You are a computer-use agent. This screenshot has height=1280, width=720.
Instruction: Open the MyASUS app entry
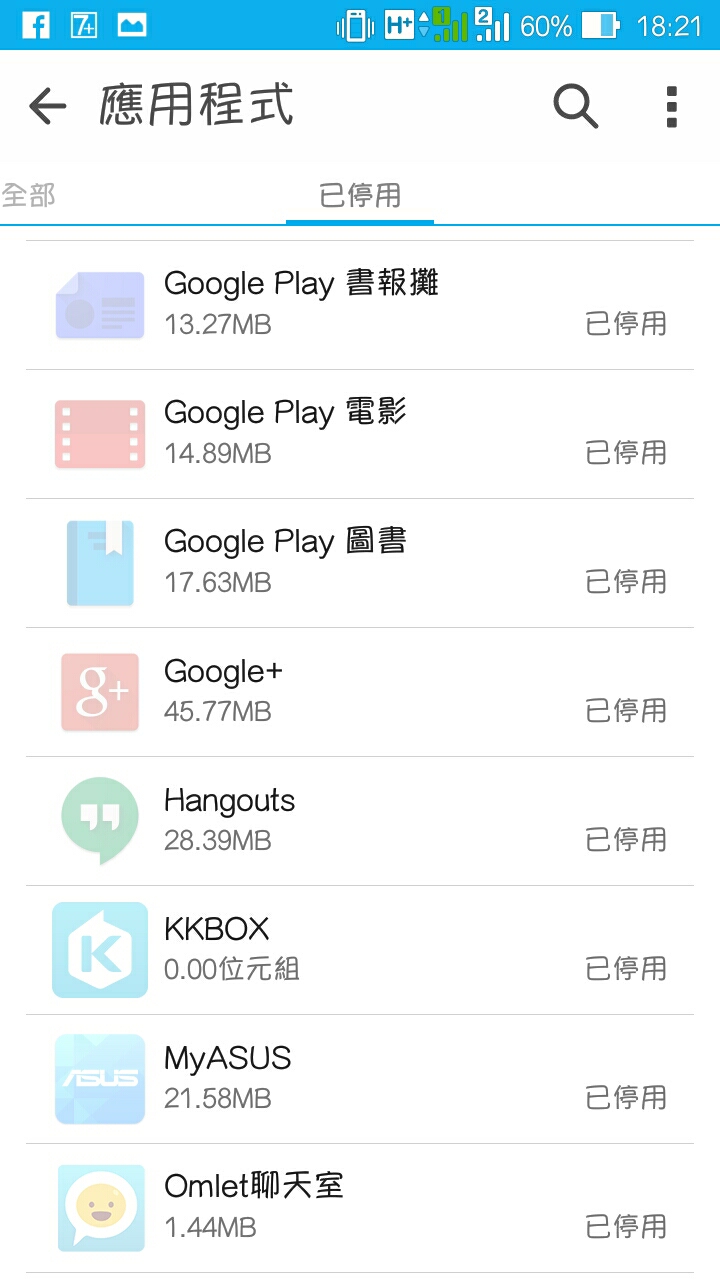360,1079
